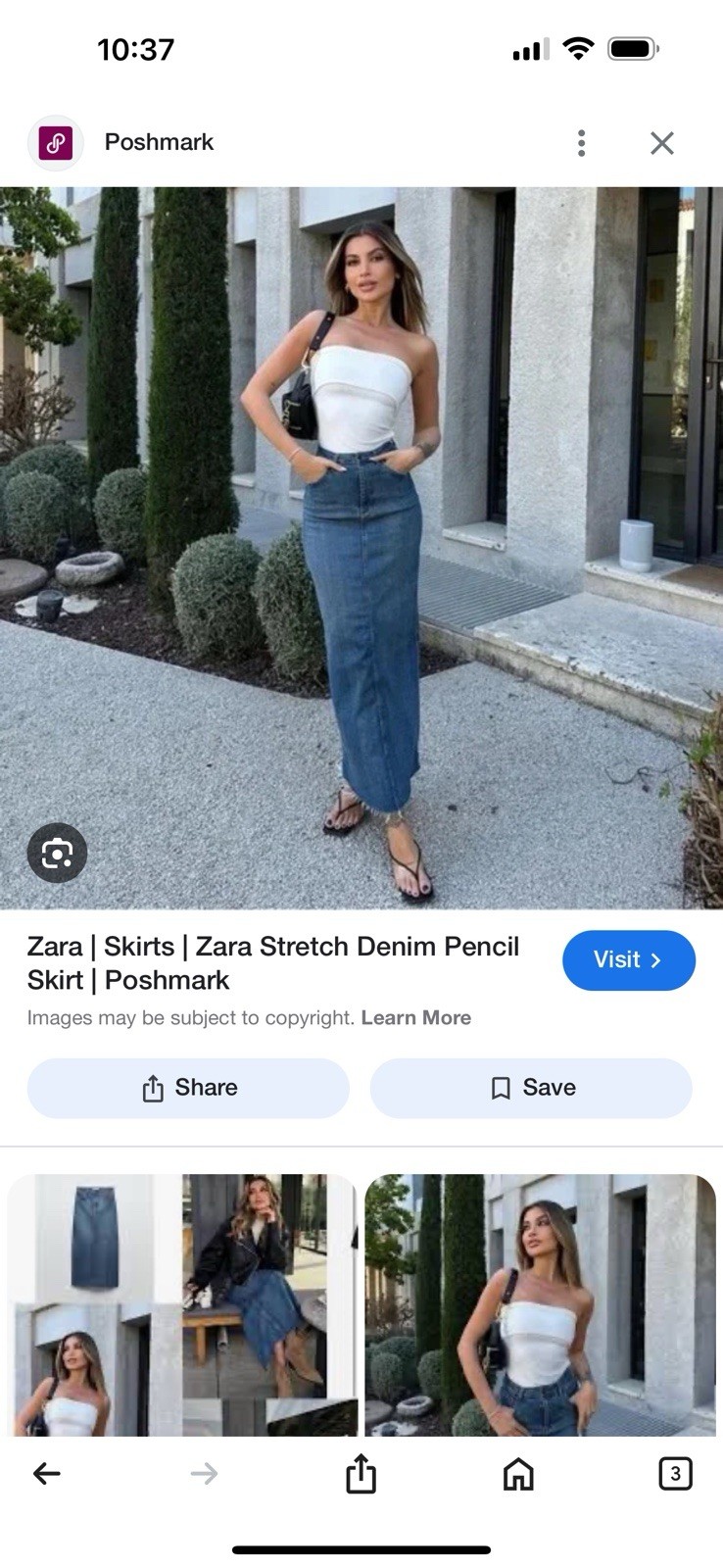The image size is (723, 1568).
Task: Open the three-dot overflow menu
Action: click(581, 143)
